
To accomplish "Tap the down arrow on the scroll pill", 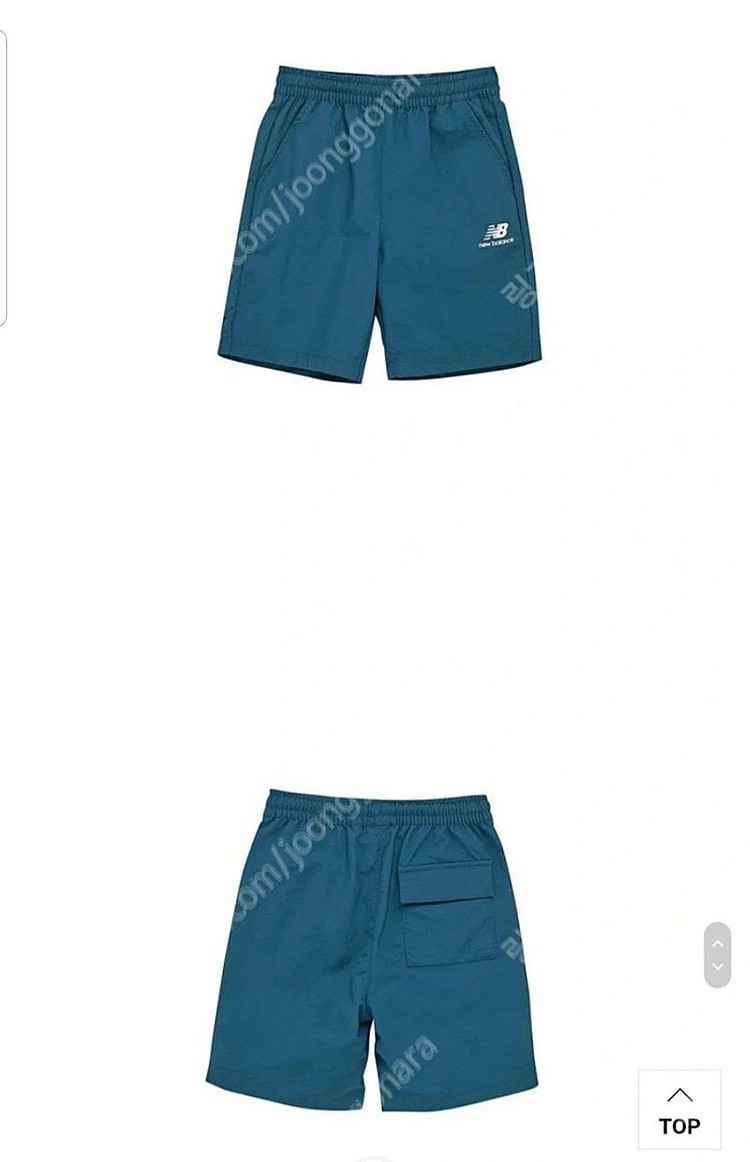I will pyautogui.click(x=717, y=966).
